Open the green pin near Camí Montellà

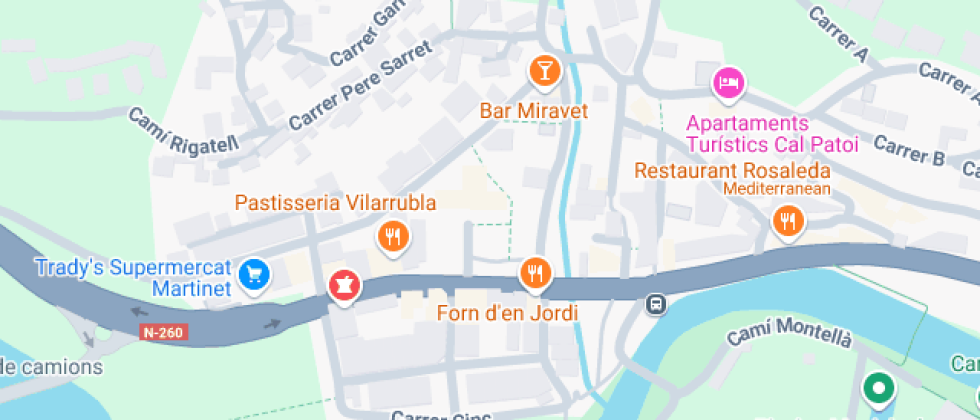click(879, 389)
